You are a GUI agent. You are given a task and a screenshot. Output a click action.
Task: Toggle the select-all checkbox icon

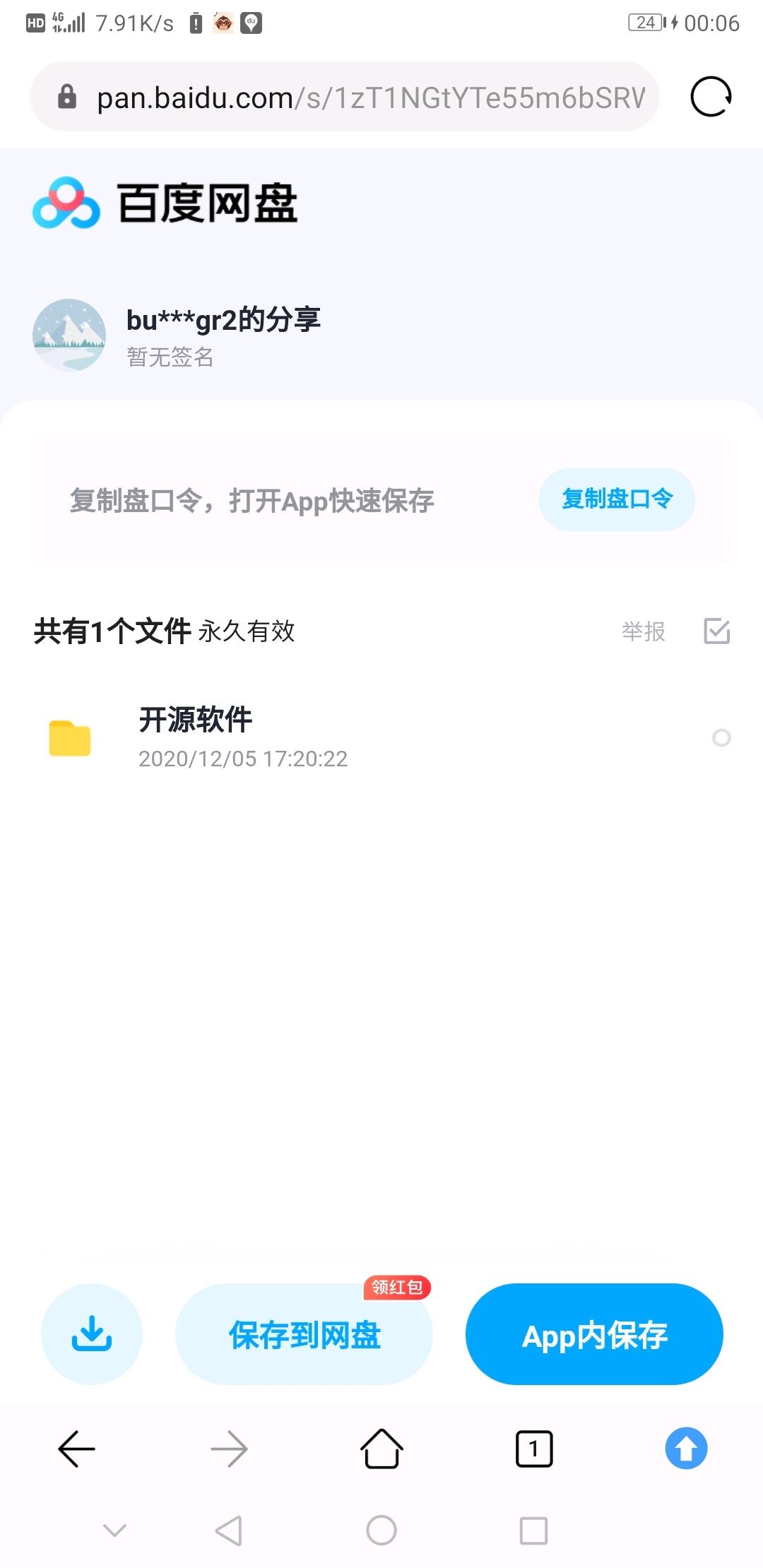pyautogui.click(x=716, y=631)
